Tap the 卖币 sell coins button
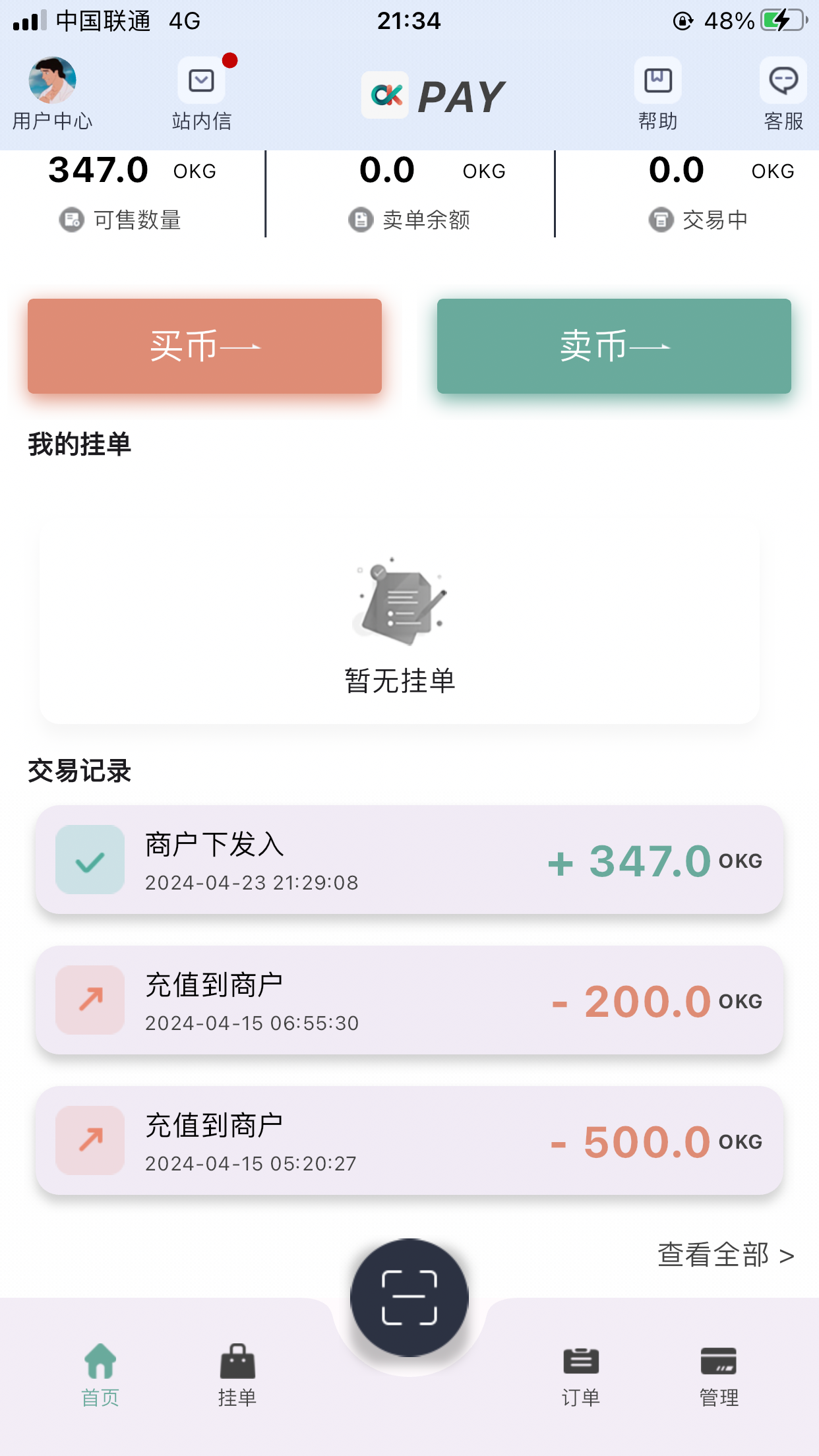The height and width of the screenshot is (1456, 819). (614, 346)
